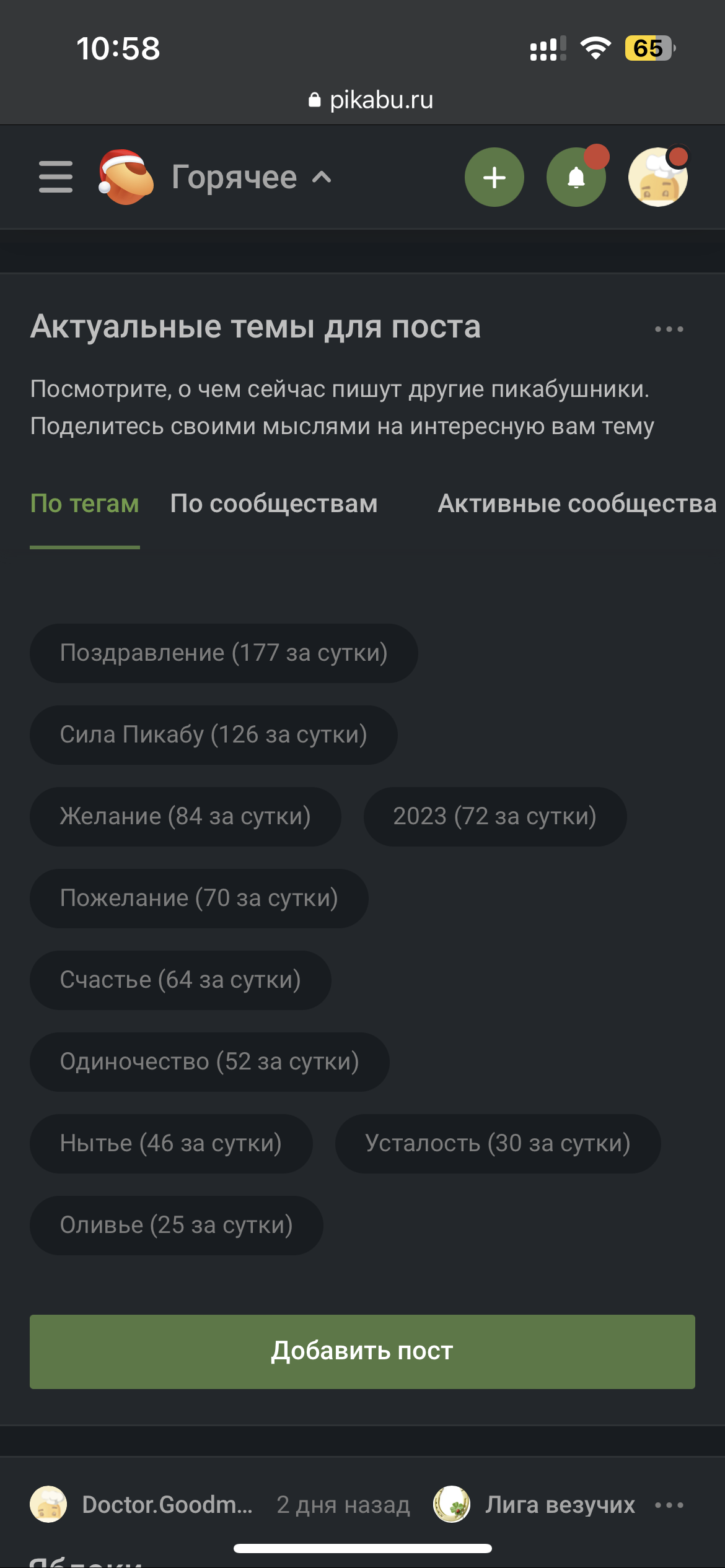Choose the Оливье tag chip
Image resolution: width=725 pixels, height=1568 pixels.
click(x=176, y=1226)
